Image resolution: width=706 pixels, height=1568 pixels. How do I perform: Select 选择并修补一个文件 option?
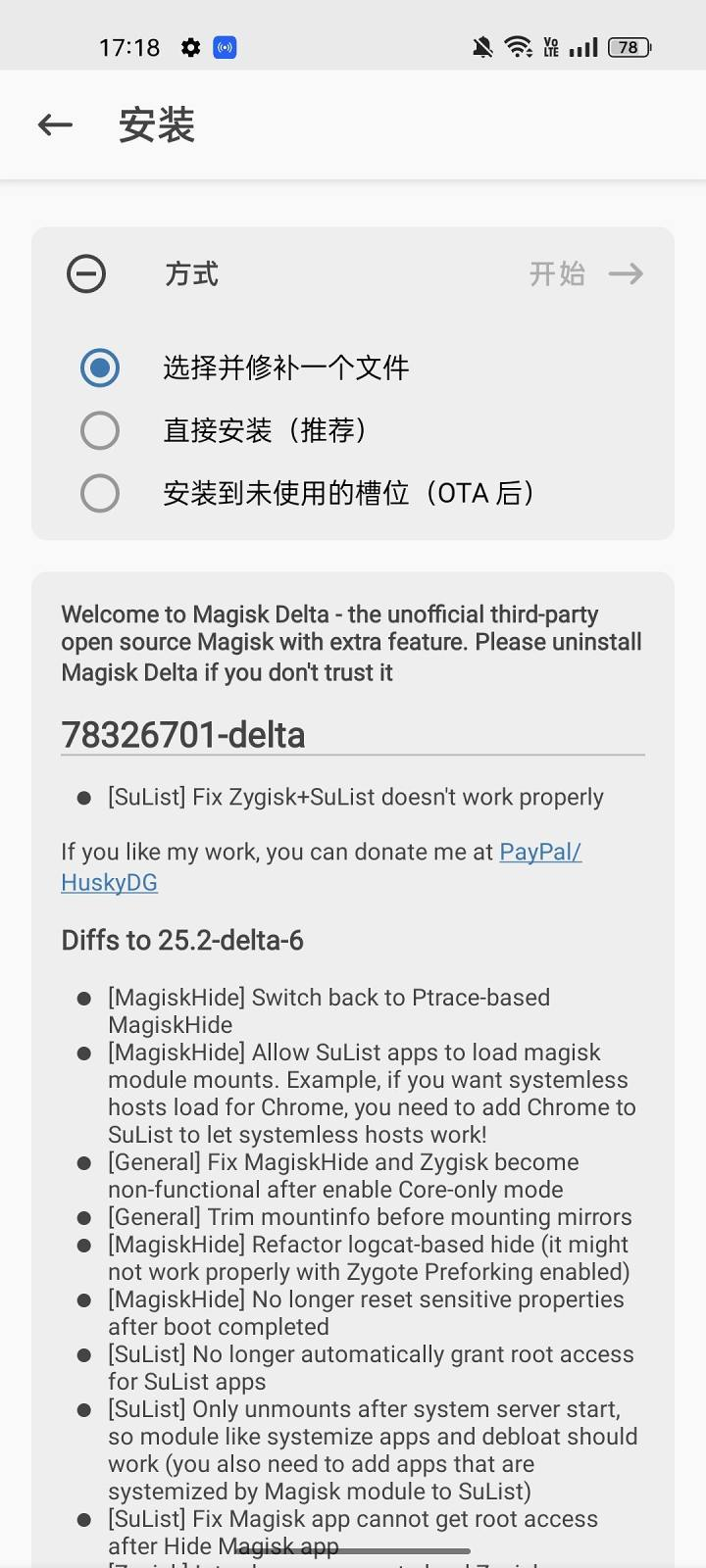pos(100,367)
